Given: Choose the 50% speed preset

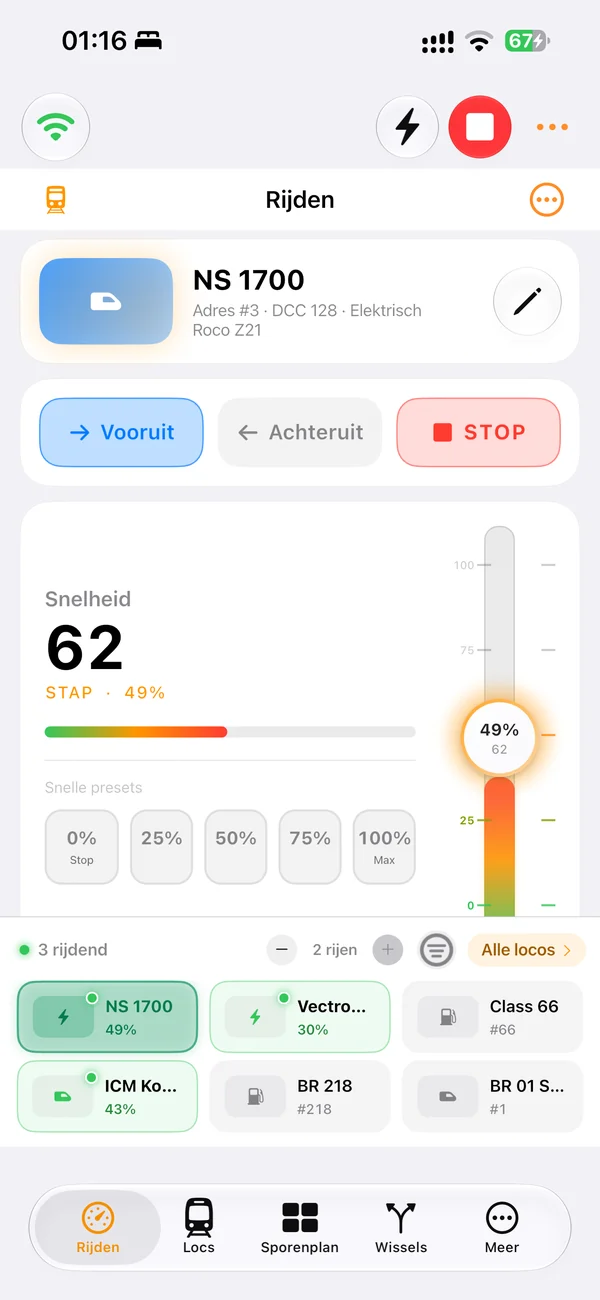Looking at the screenshot, I should pyautogui.click(x=236, y=846).
